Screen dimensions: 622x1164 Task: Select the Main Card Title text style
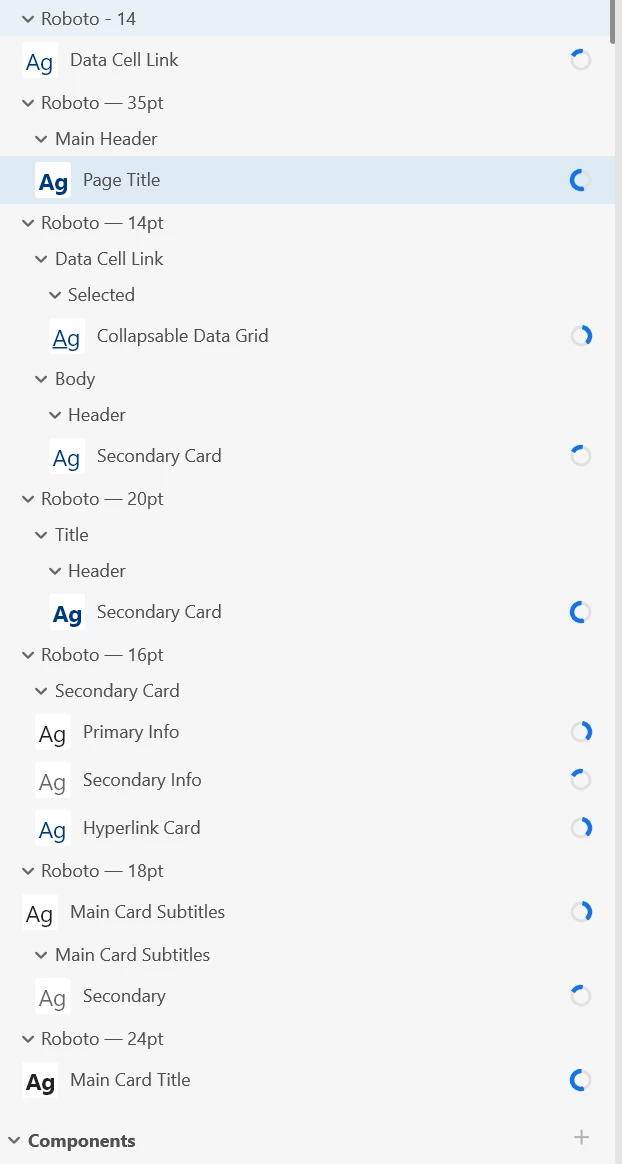point(130,1080)
